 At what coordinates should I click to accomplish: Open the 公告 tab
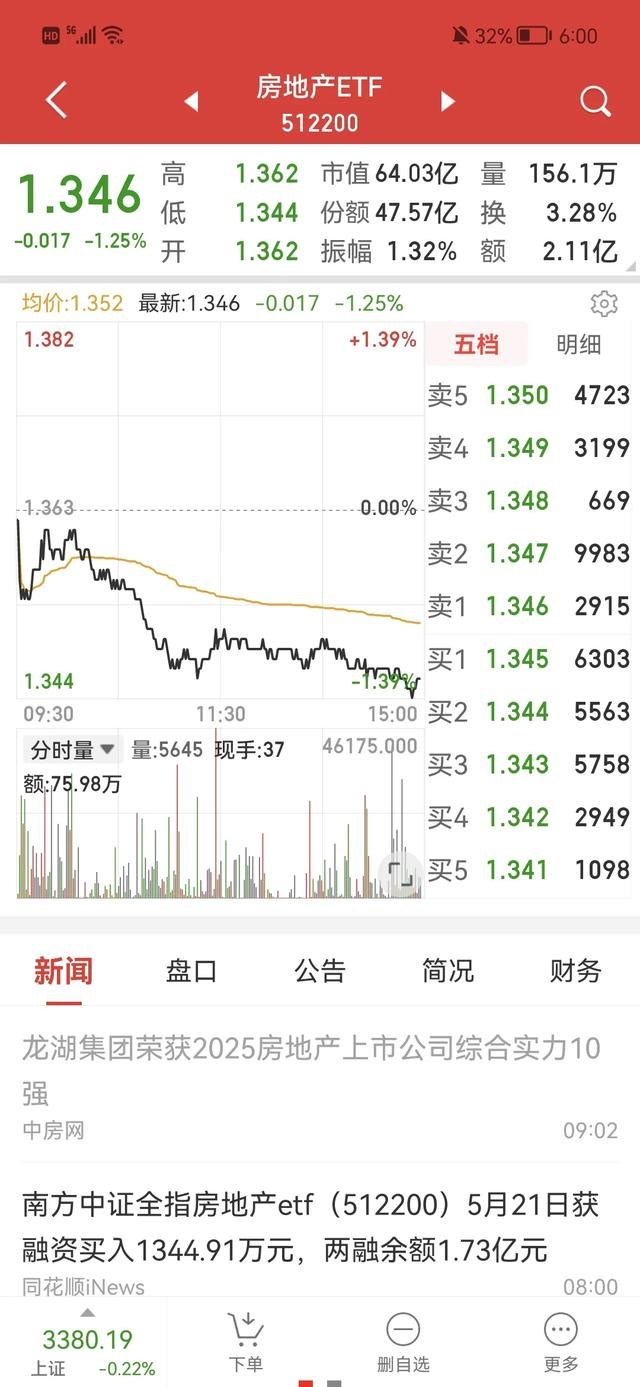pyautogui.click(x=319, y=971)
